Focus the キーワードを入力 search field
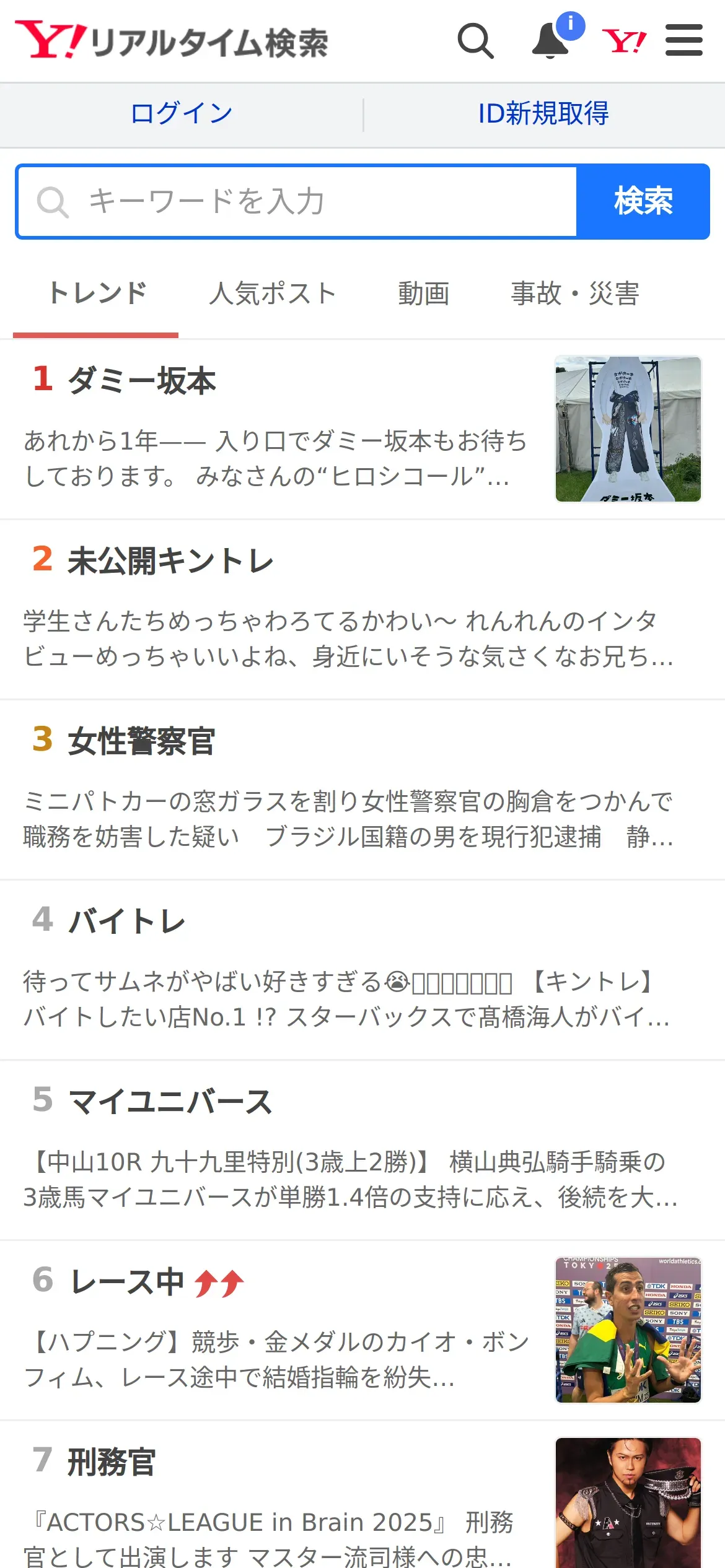725x1568 pixels. pyautogui.click(x=297, y=202)
